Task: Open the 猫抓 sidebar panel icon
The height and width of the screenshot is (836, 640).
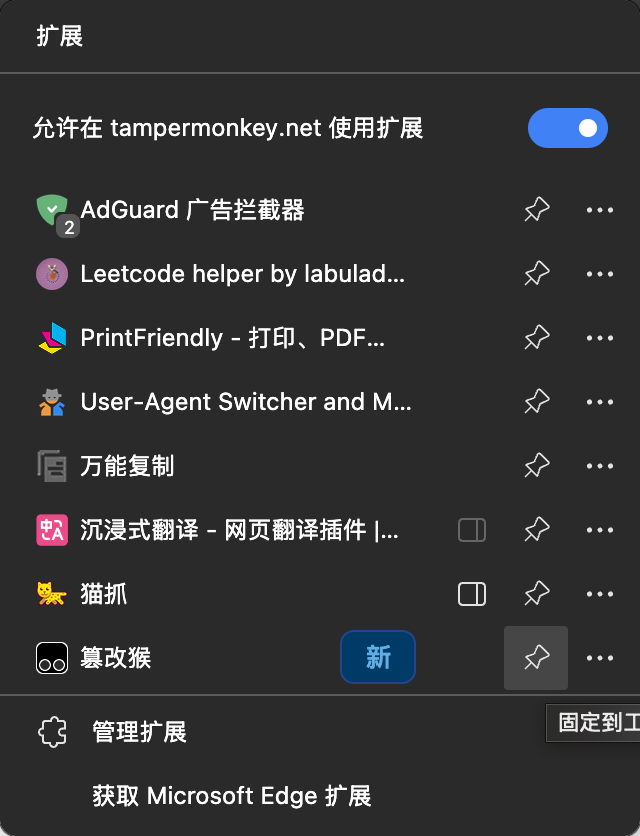Action: (x=472, y=594)
